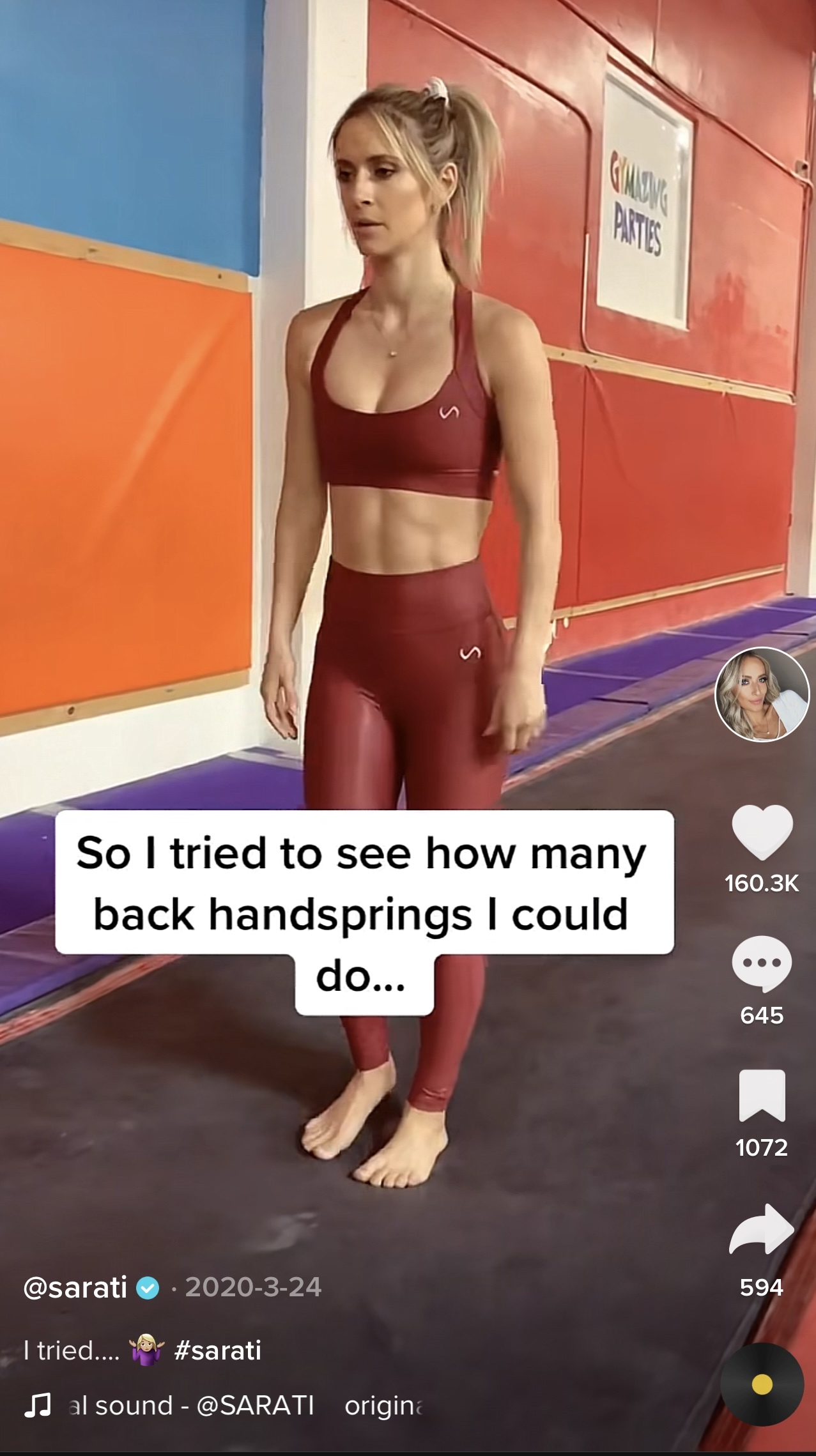Viewport: 816px width, 1456px height.
Task: Like this video with the heart
Action: point(762,832)
